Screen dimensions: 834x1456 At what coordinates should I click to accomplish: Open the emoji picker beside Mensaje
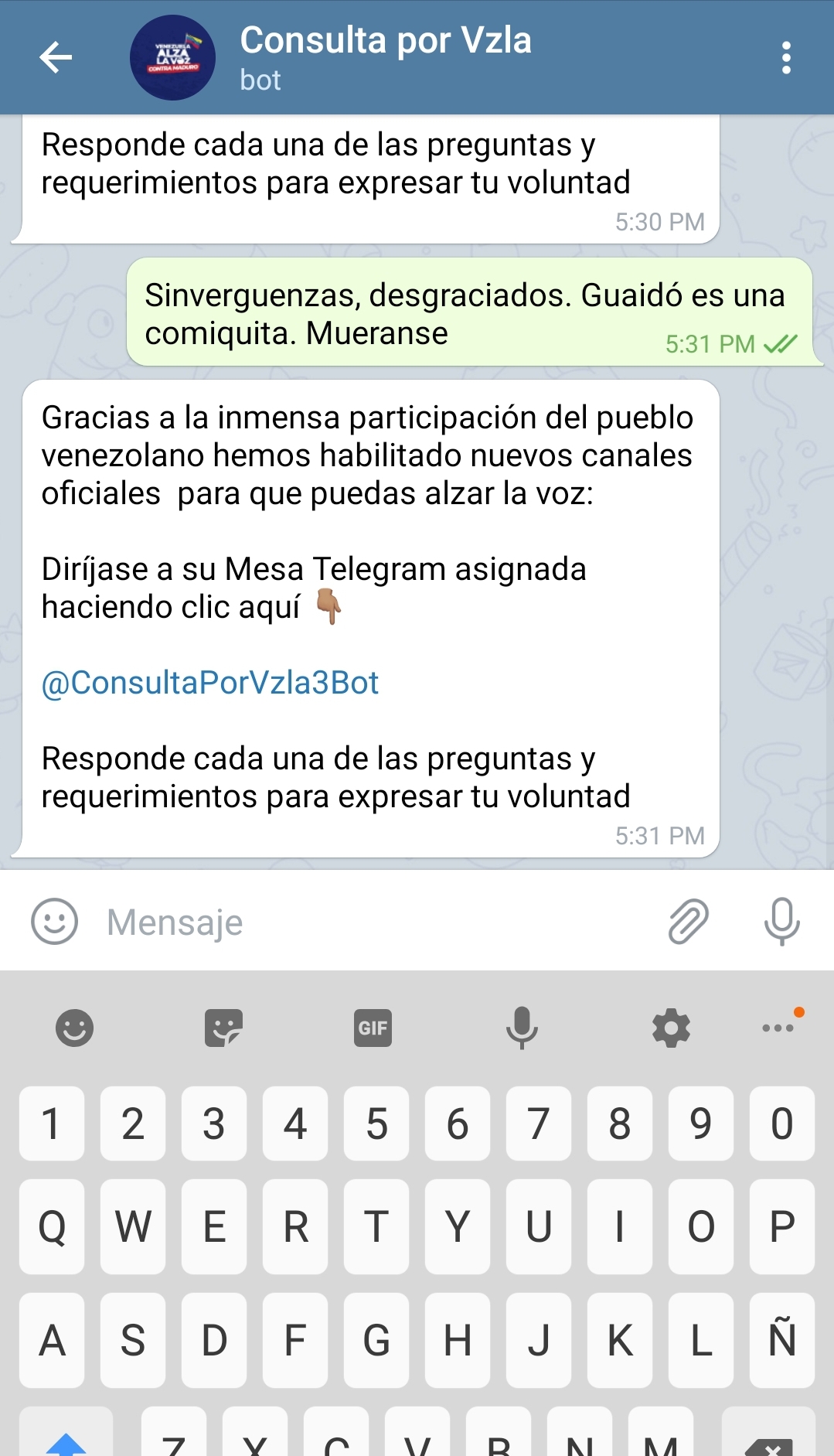tap(54, 922)
